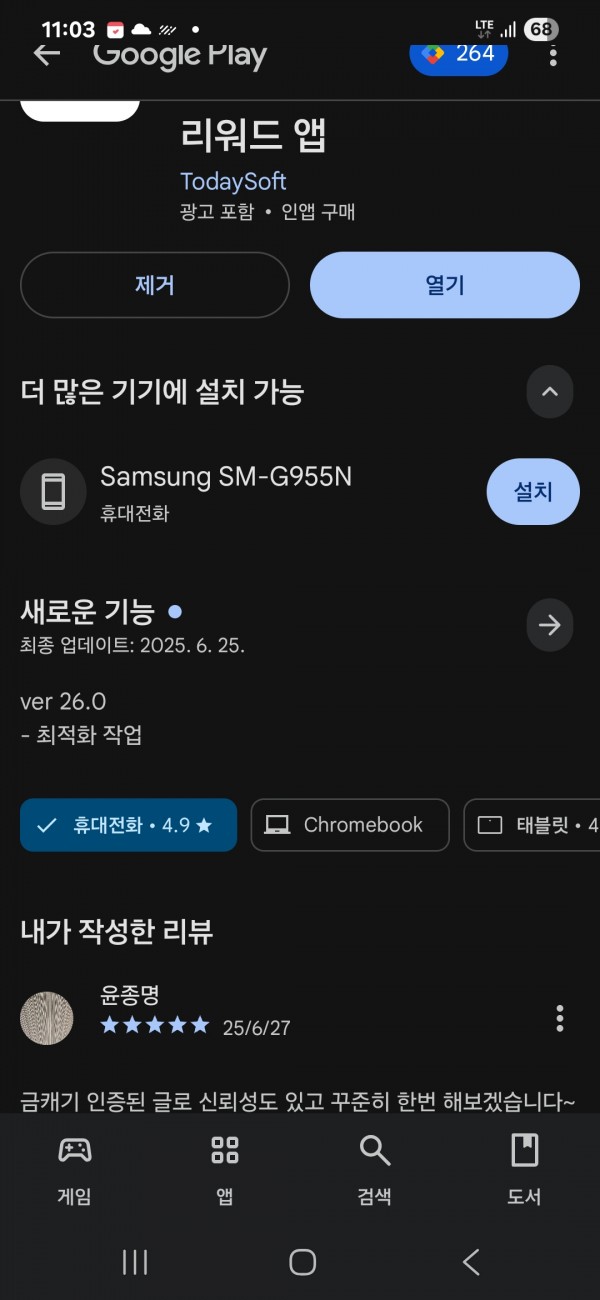Install on Samsung SM-G955N with 설치

tap(533, 491)
